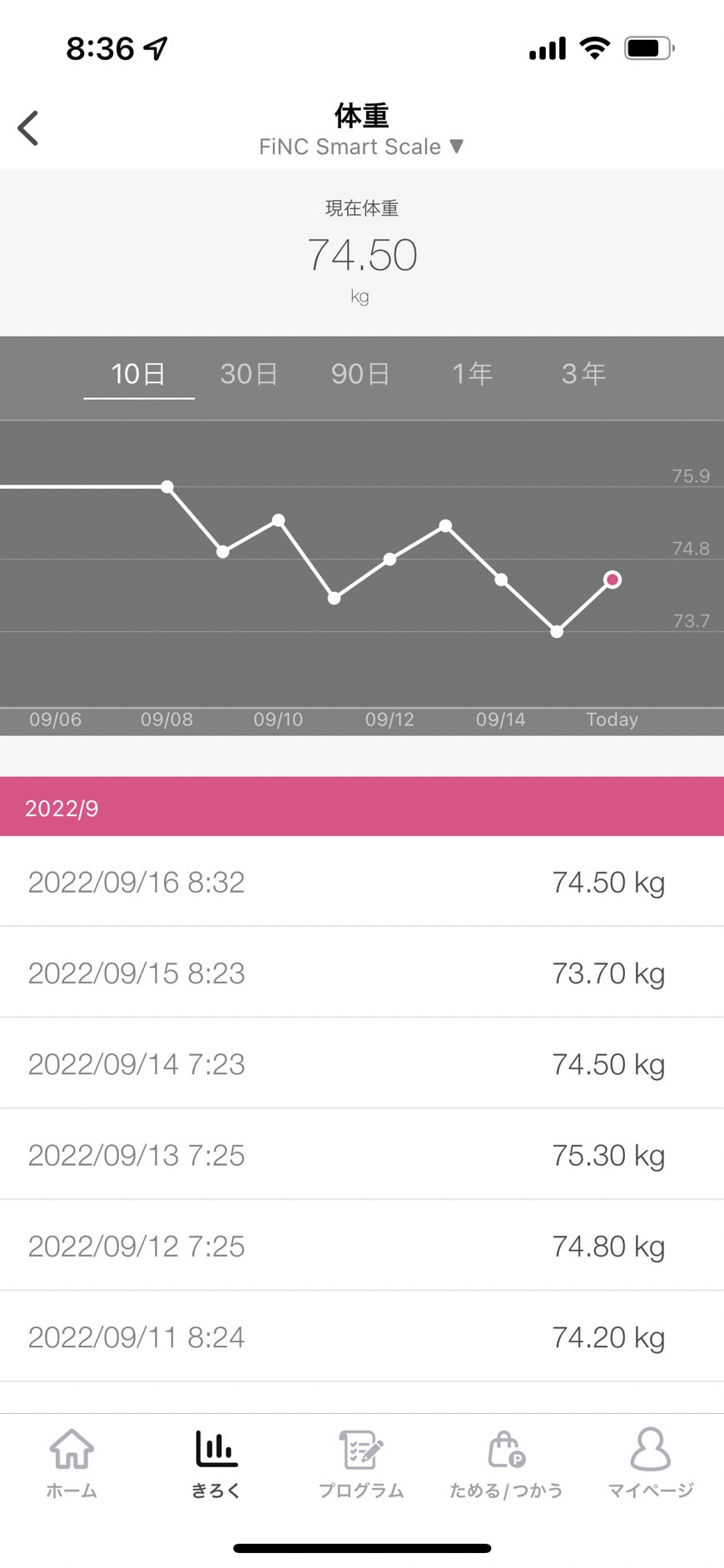Go to the マイページ tab
Viewport: 724px width, 1568px height.
coord(651,1463)
